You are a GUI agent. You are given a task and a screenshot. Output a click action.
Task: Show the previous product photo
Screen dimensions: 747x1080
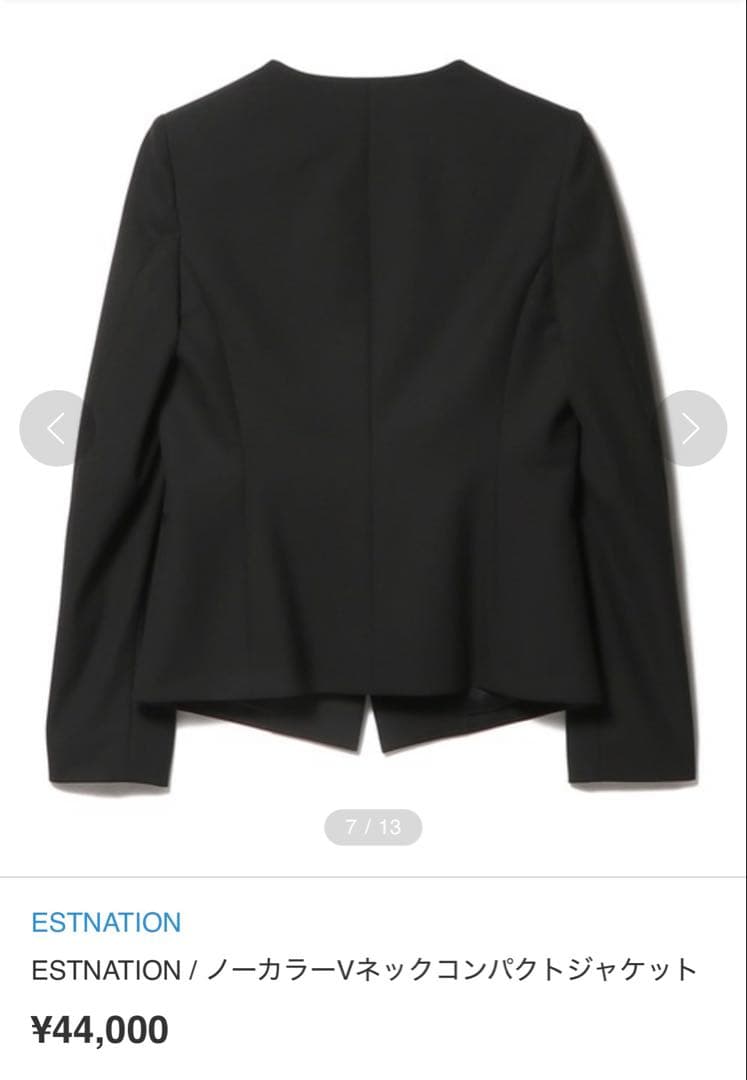tap(56, 428)
